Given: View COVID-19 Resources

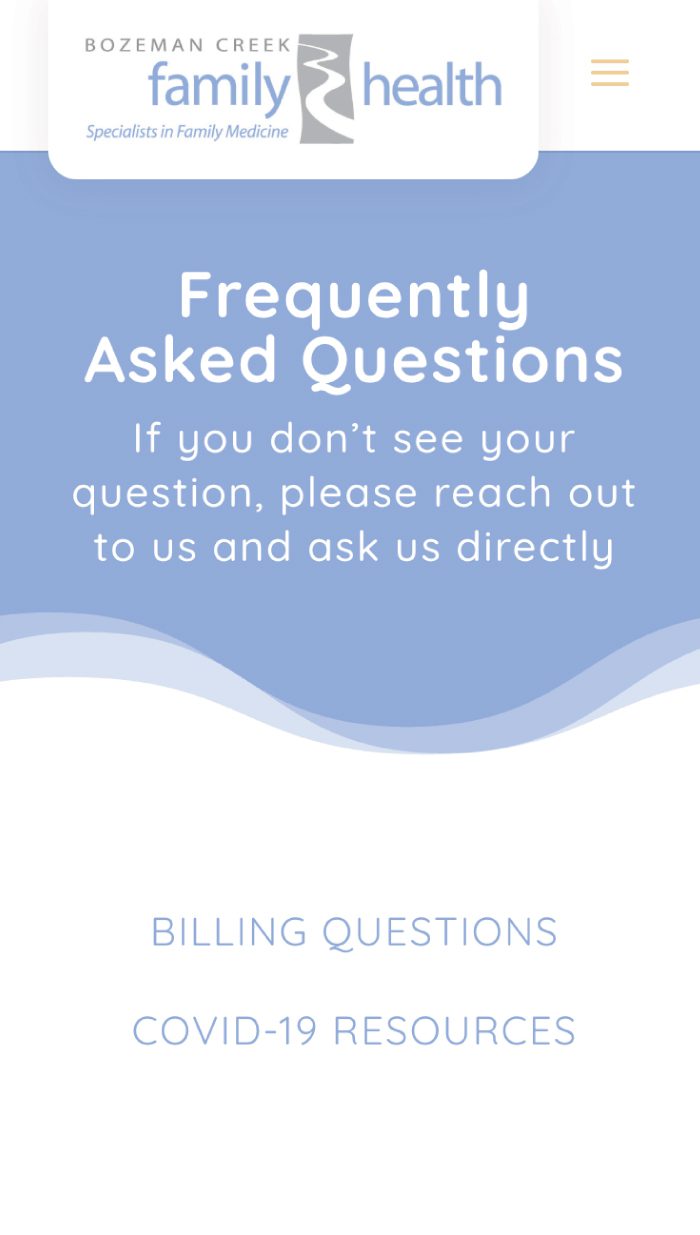Looking at the screenshot, I should [x=354, y=1031].
